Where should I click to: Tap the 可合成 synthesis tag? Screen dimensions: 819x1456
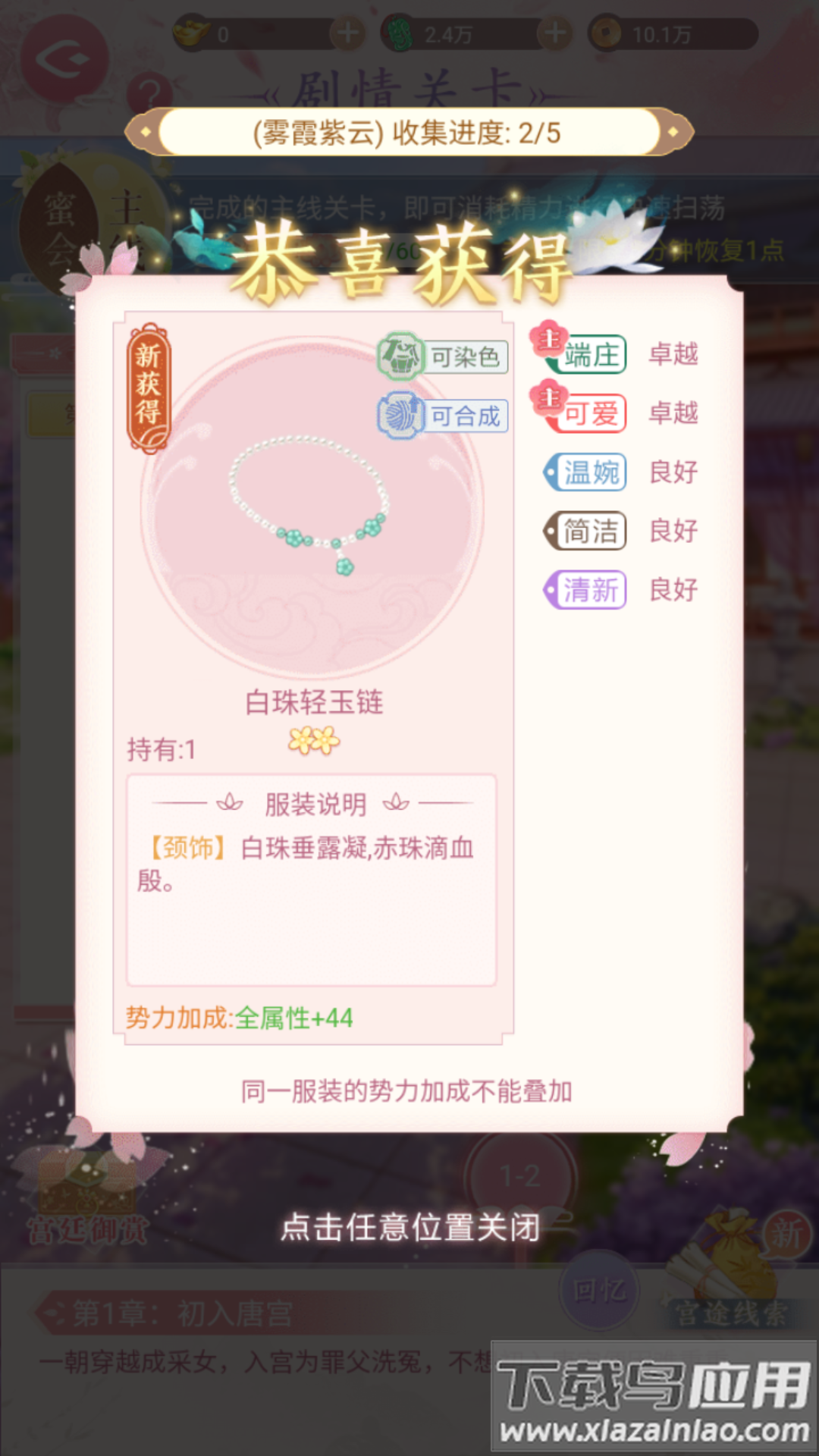[444, 416]
